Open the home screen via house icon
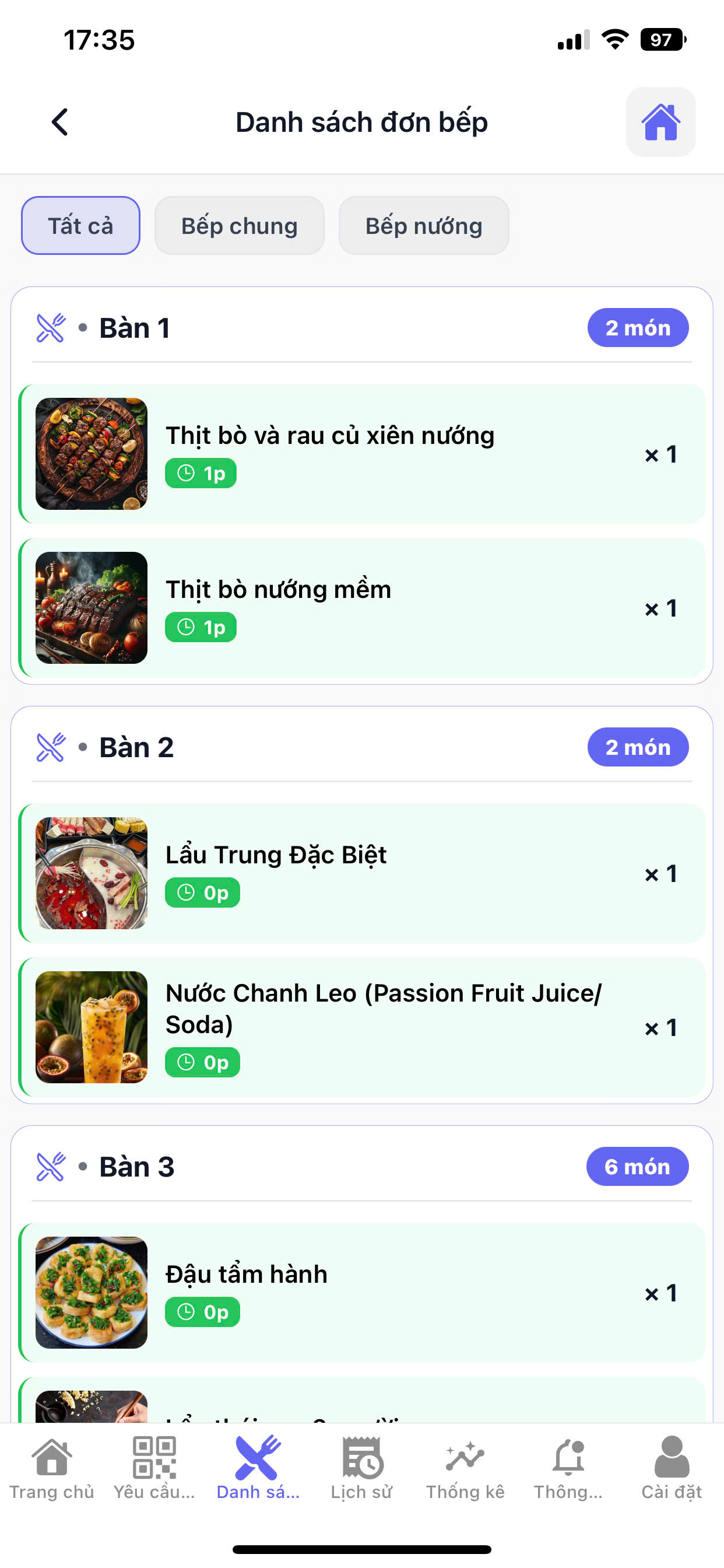724x1568 pixels. tap(660, 121)
